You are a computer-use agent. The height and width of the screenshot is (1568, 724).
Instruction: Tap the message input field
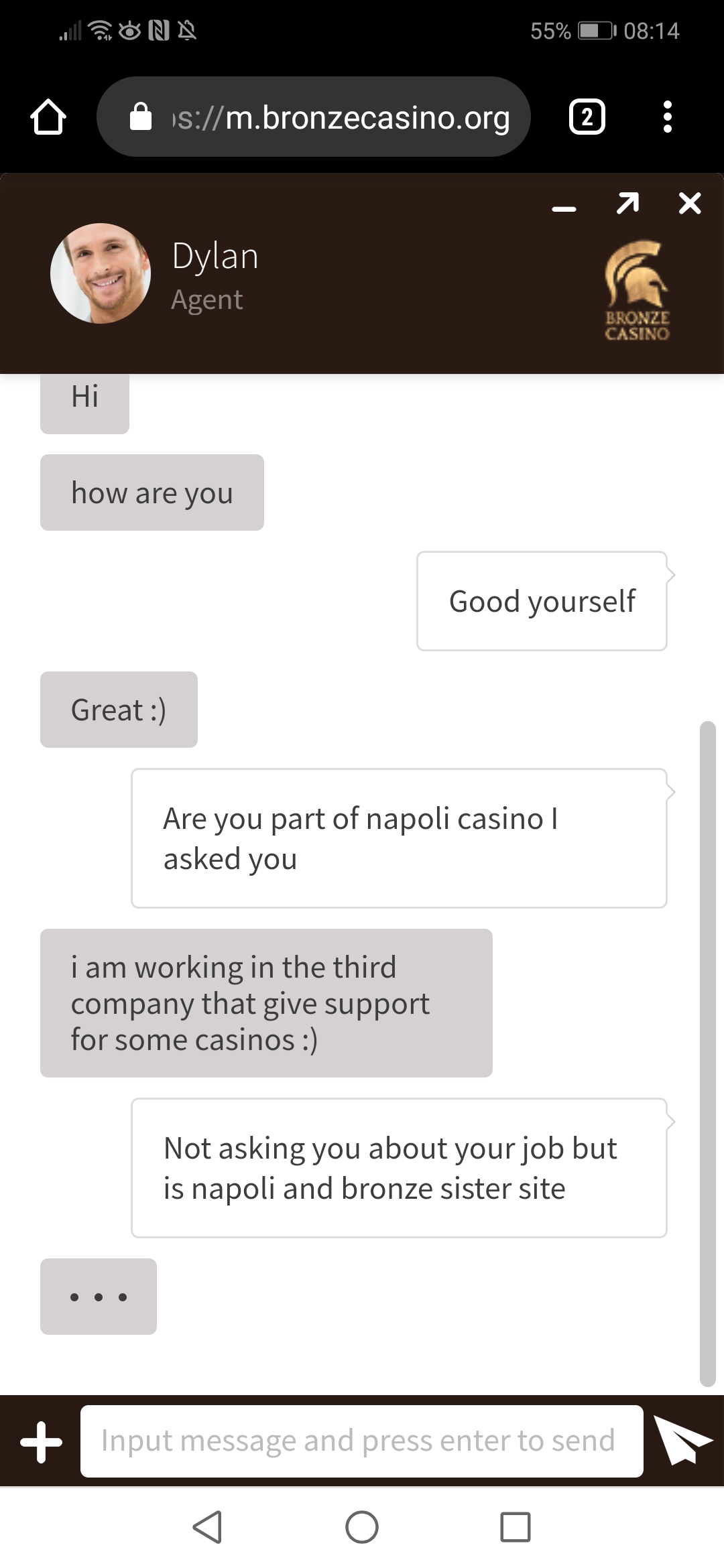coord(361,1441)
